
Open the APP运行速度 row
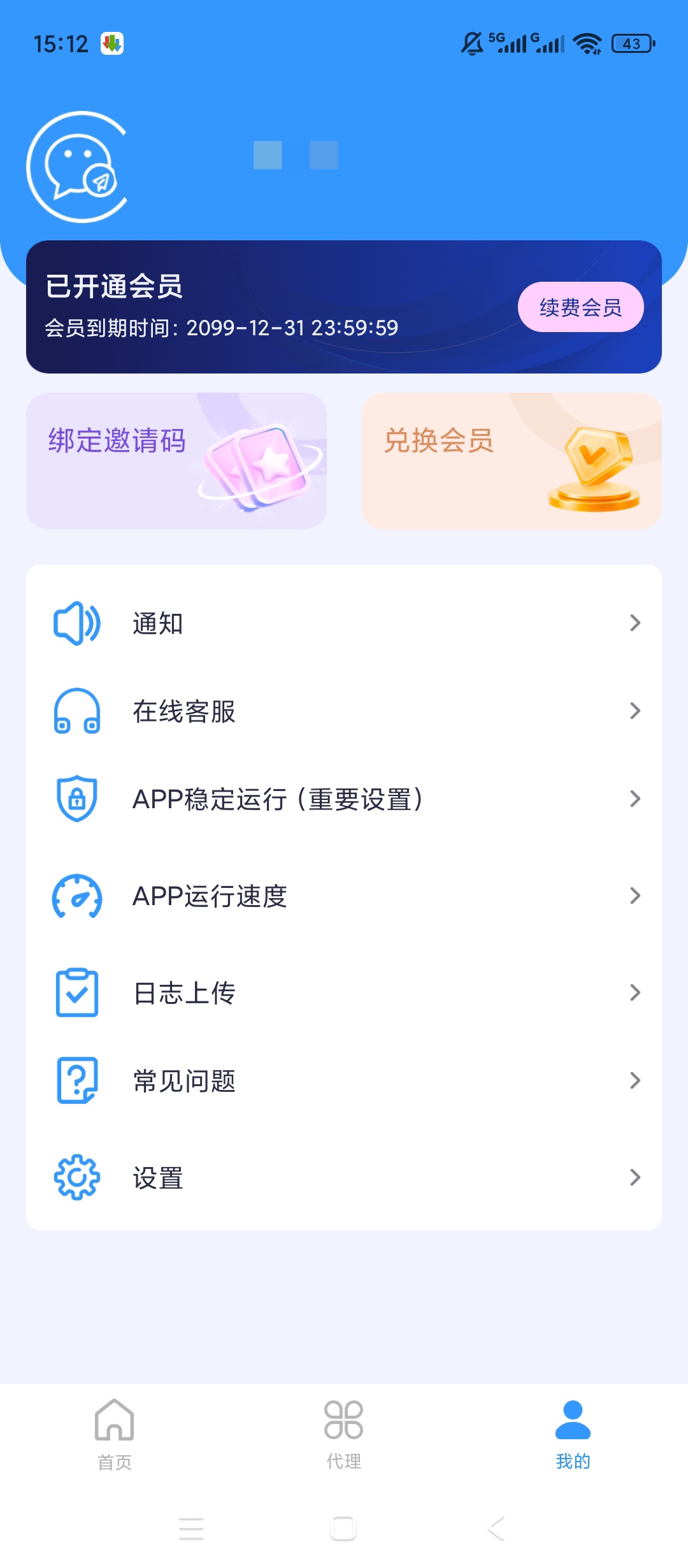pyautogui.click(x=344, y=896)
